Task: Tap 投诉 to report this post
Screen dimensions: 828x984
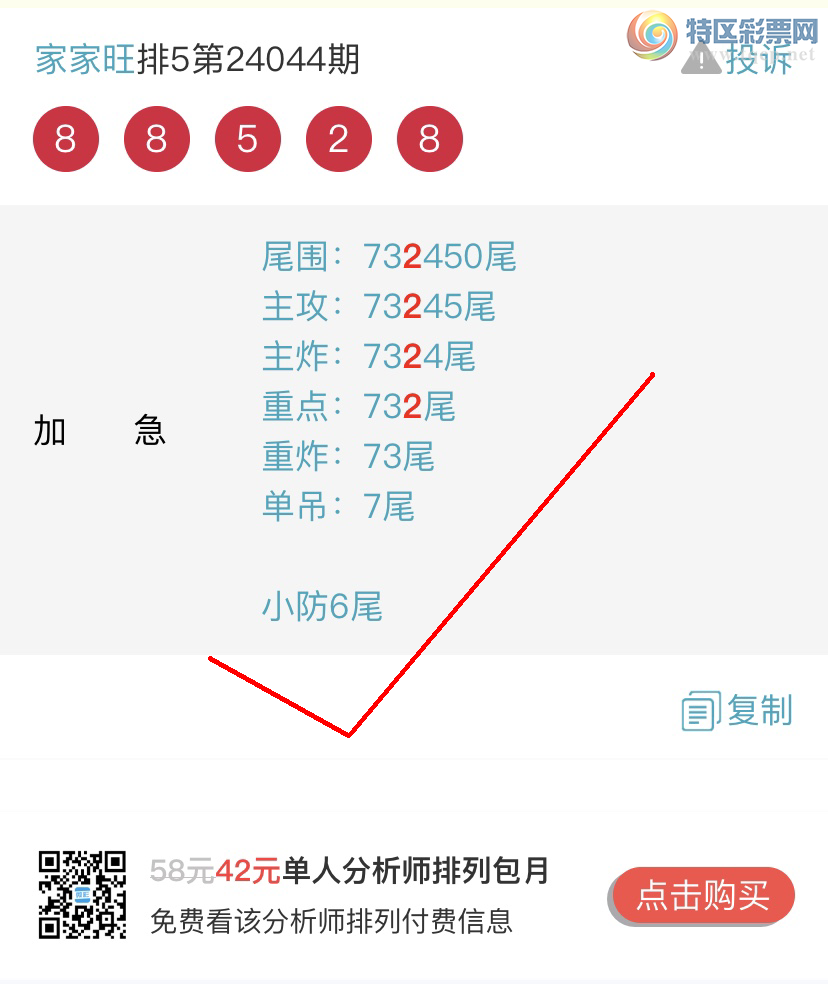Action: tap(738, 60)
